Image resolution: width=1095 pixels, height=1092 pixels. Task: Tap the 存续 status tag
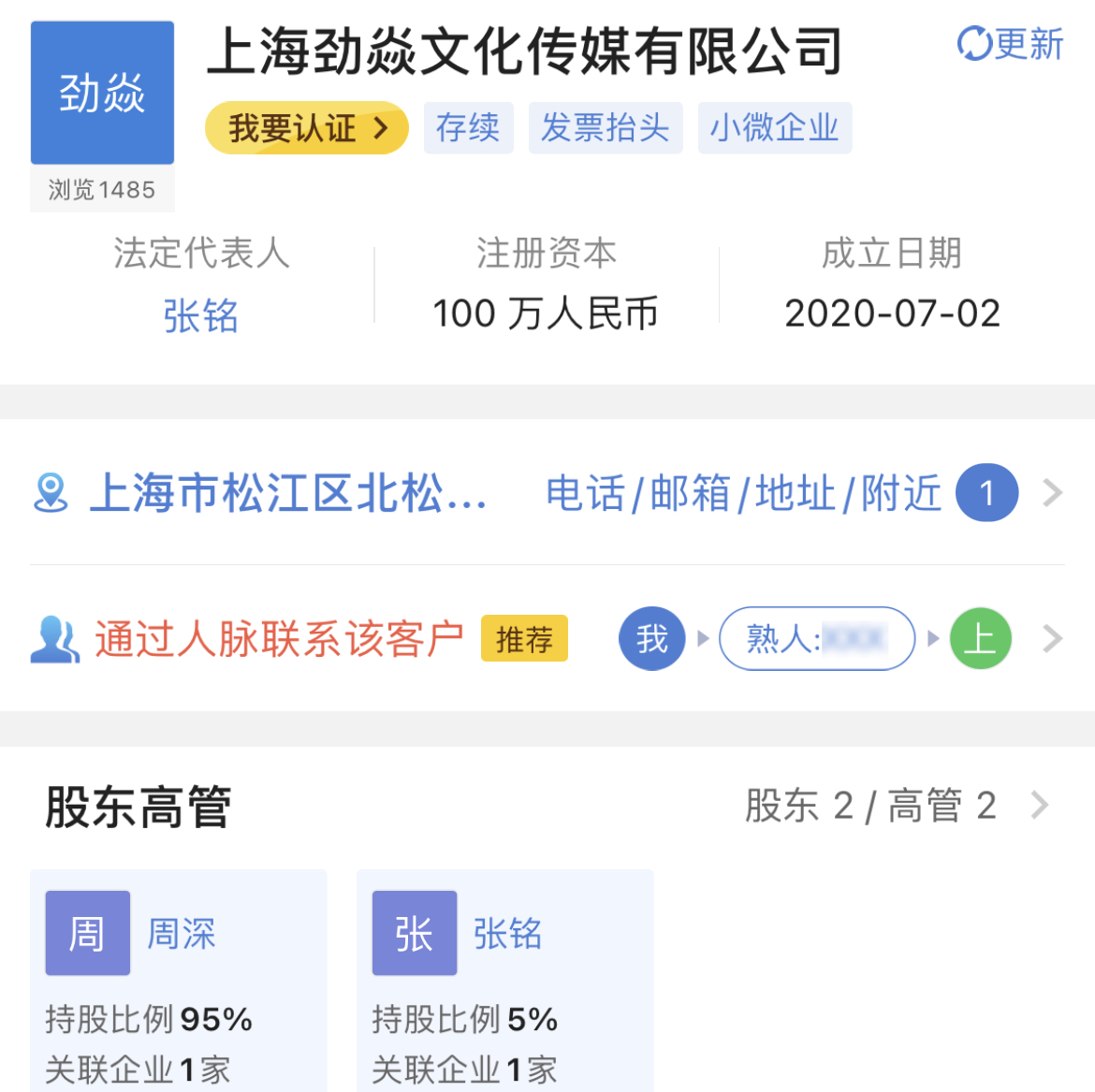click(468, 128)
